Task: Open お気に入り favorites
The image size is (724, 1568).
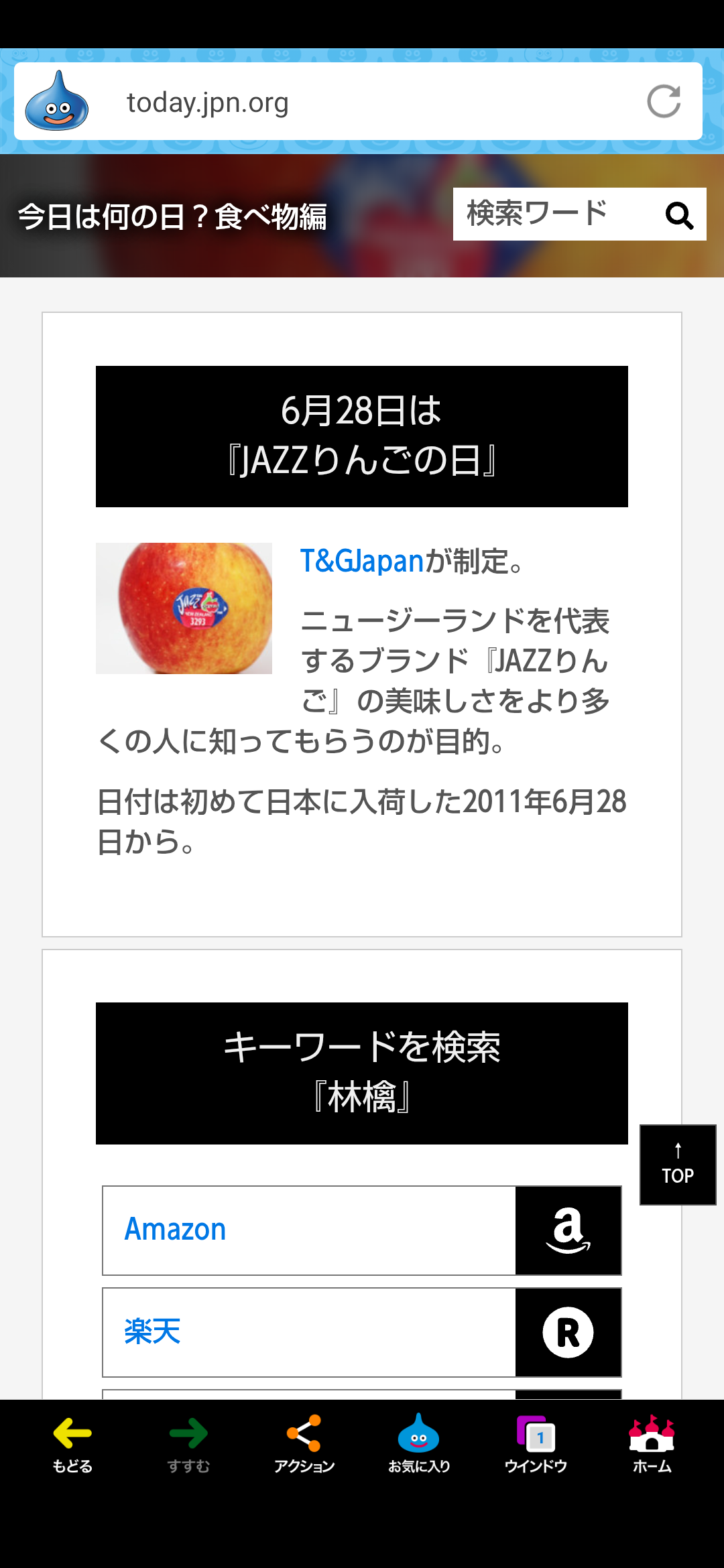Action: [x=419, y=1445]
